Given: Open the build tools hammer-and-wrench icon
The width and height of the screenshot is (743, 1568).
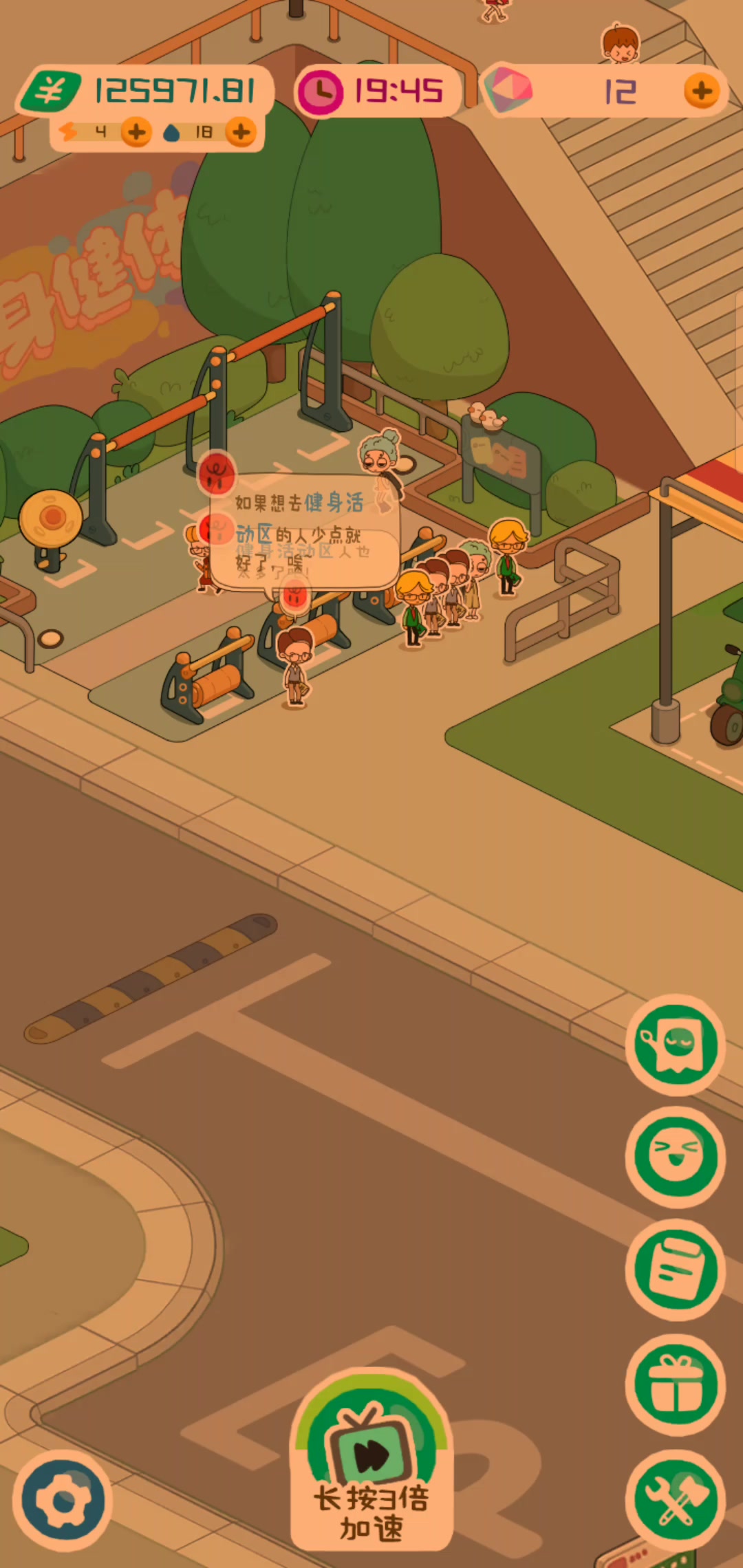Looking at the screenshot, I should (x=675, y=1500).
